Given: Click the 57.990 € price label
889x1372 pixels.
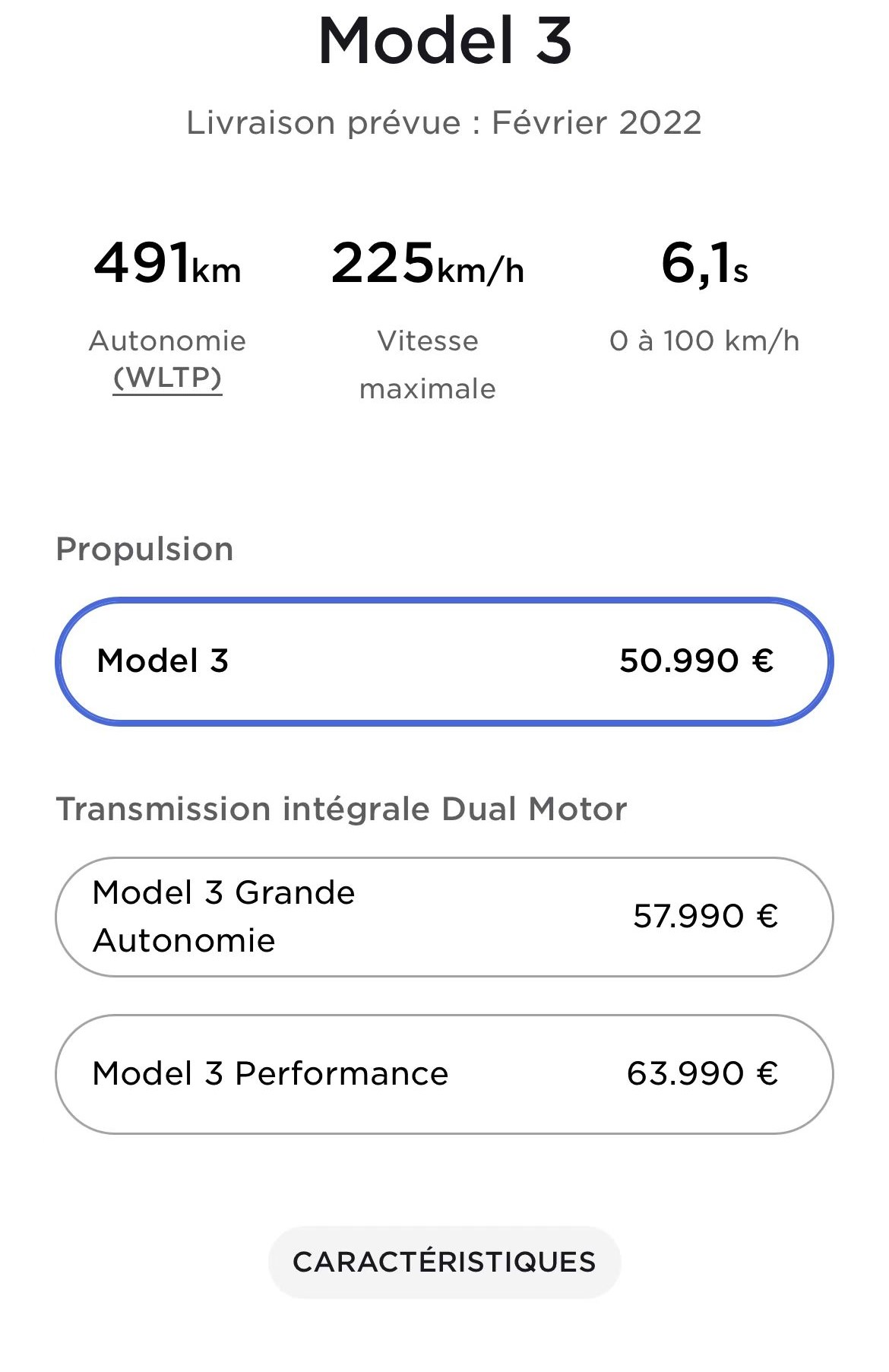Looking at the screenshot, I should pos(705,916).
